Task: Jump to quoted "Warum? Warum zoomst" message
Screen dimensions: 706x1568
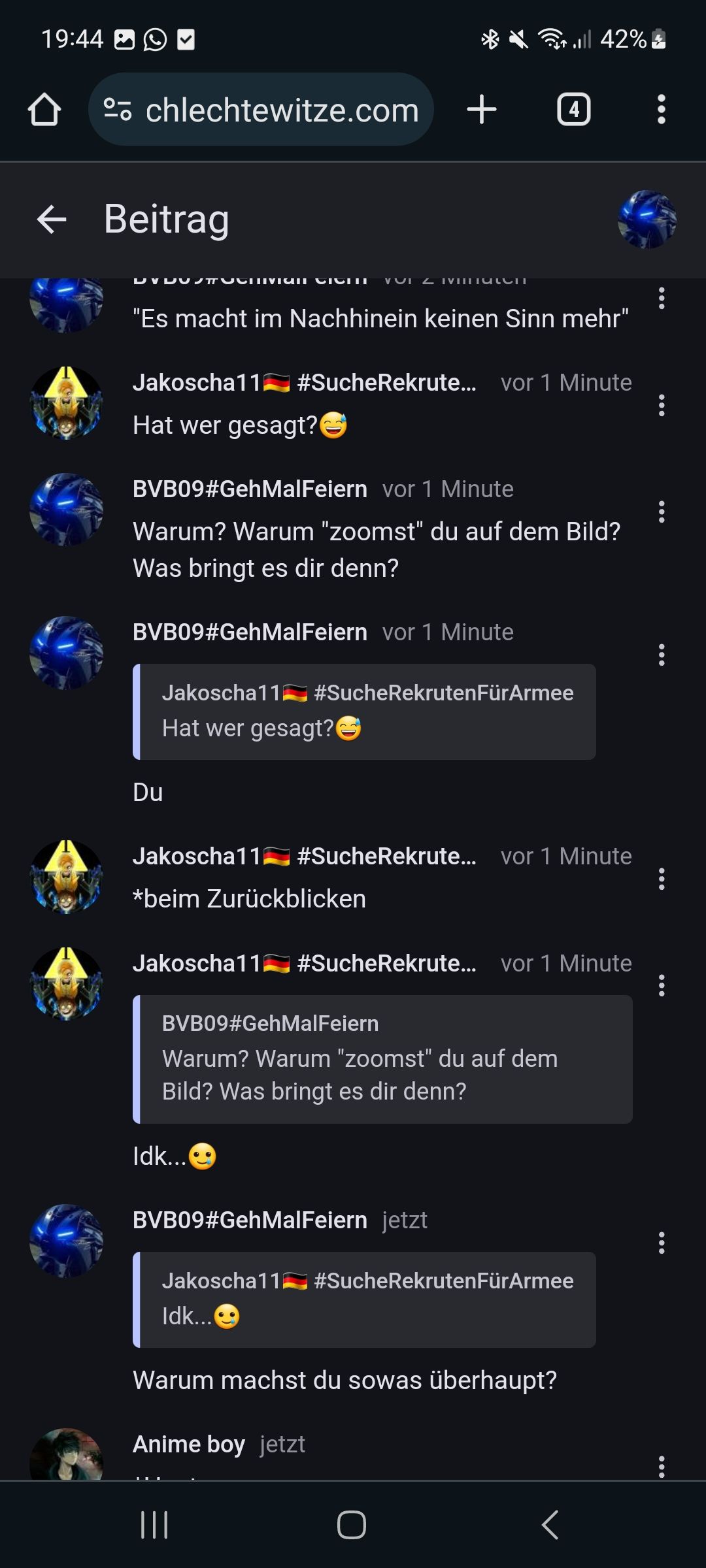Action: pyautogui.click(x=382, y=1059)
